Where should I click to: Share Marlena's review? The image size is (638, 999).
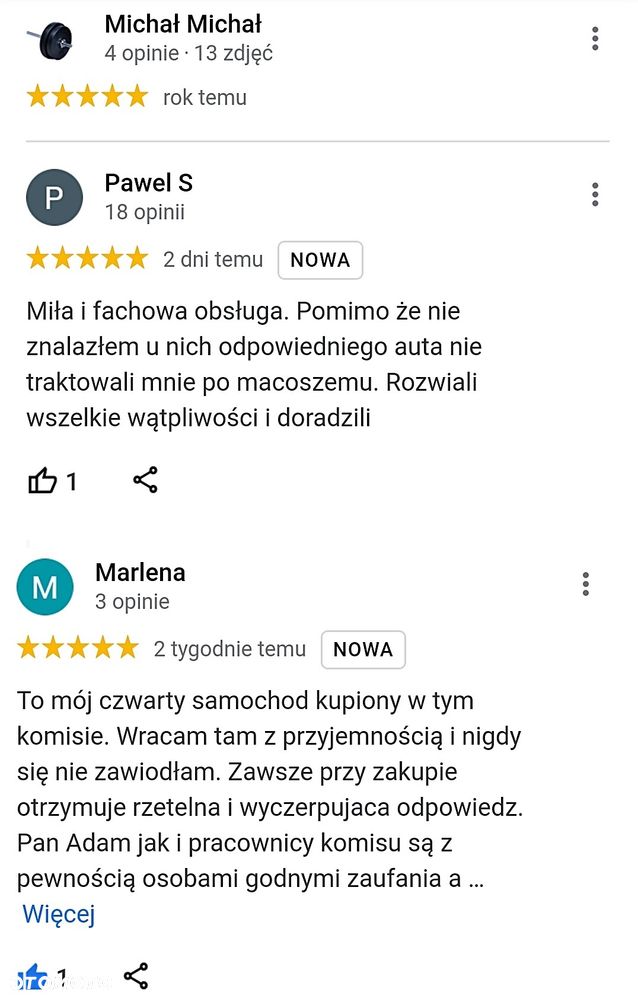click(x=136, y=976)
